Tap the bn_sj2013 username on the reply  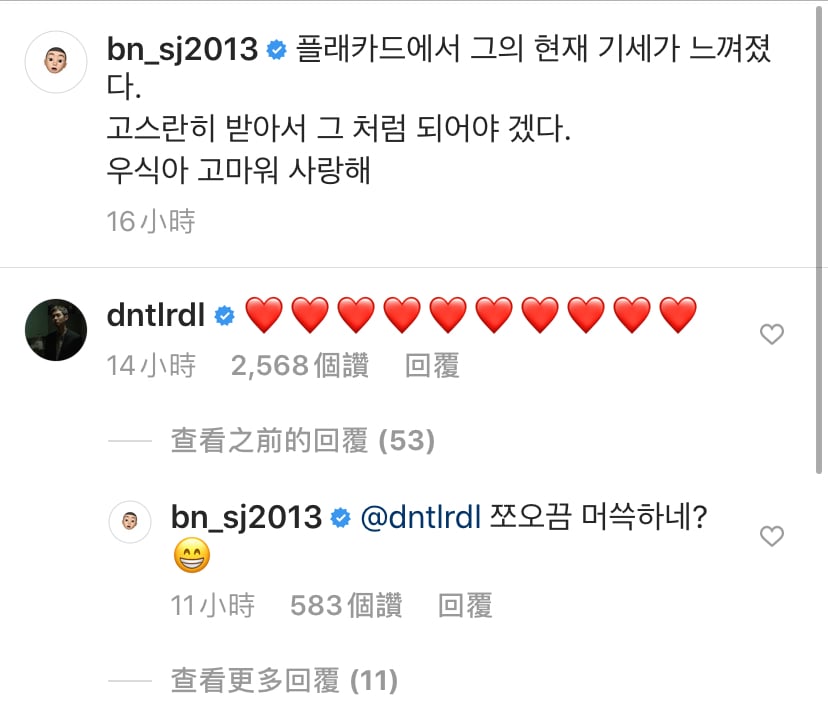(246, 517)
